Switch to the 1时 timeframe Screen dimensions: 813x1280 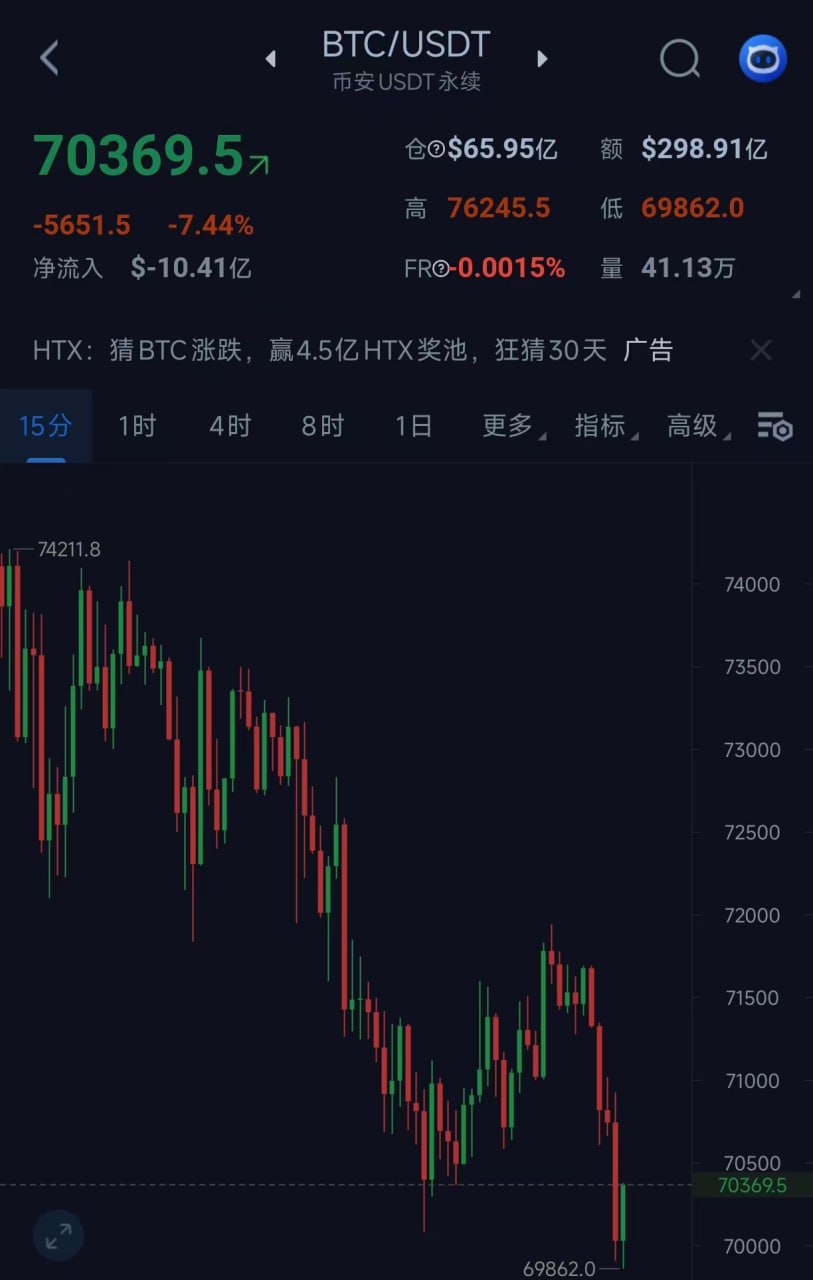coord(137,426)
